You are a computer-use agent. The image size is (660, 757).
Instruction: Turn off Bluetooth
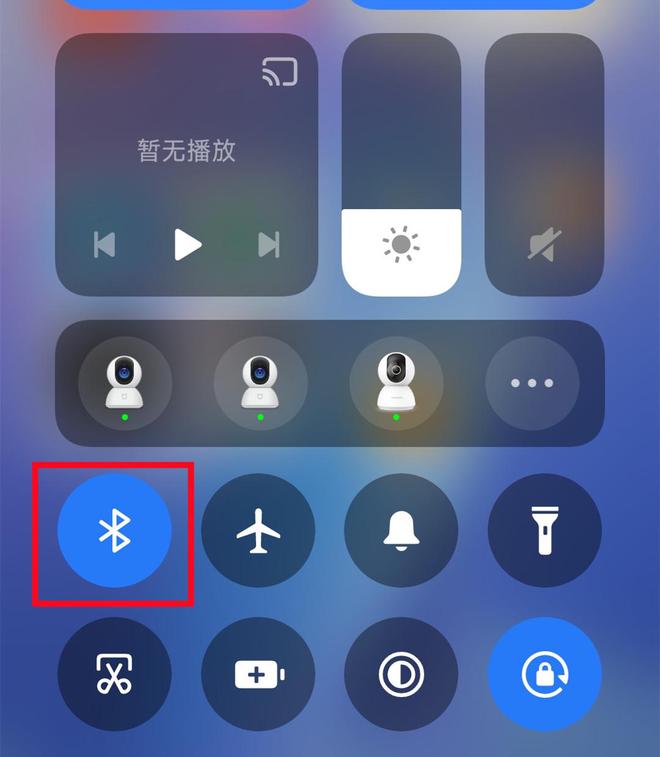[114, 530]
